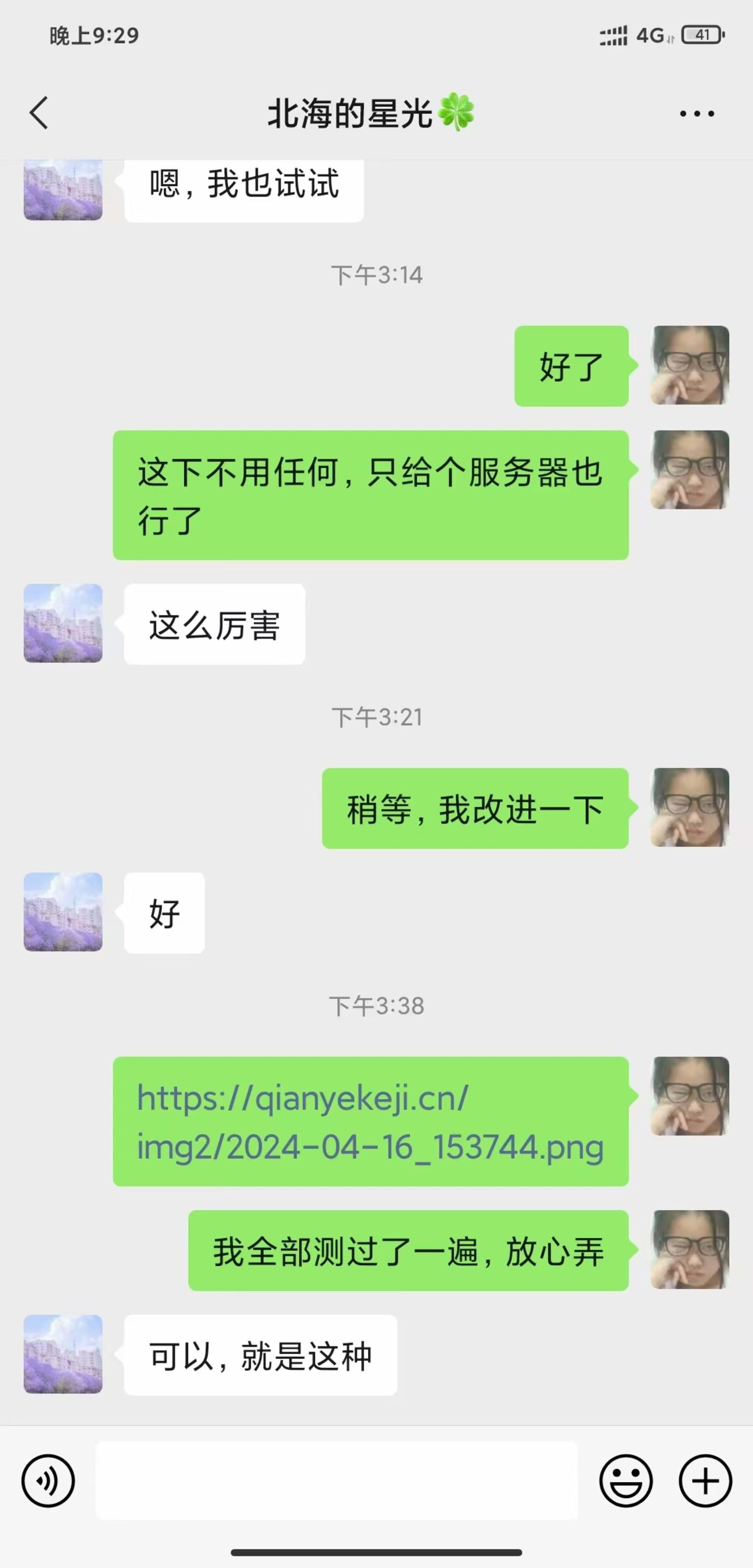The height and width of the screenshot is (1568, 753).
Task: Open contact avatar beside "这么厉害"
Action: [x=63, y=623]
